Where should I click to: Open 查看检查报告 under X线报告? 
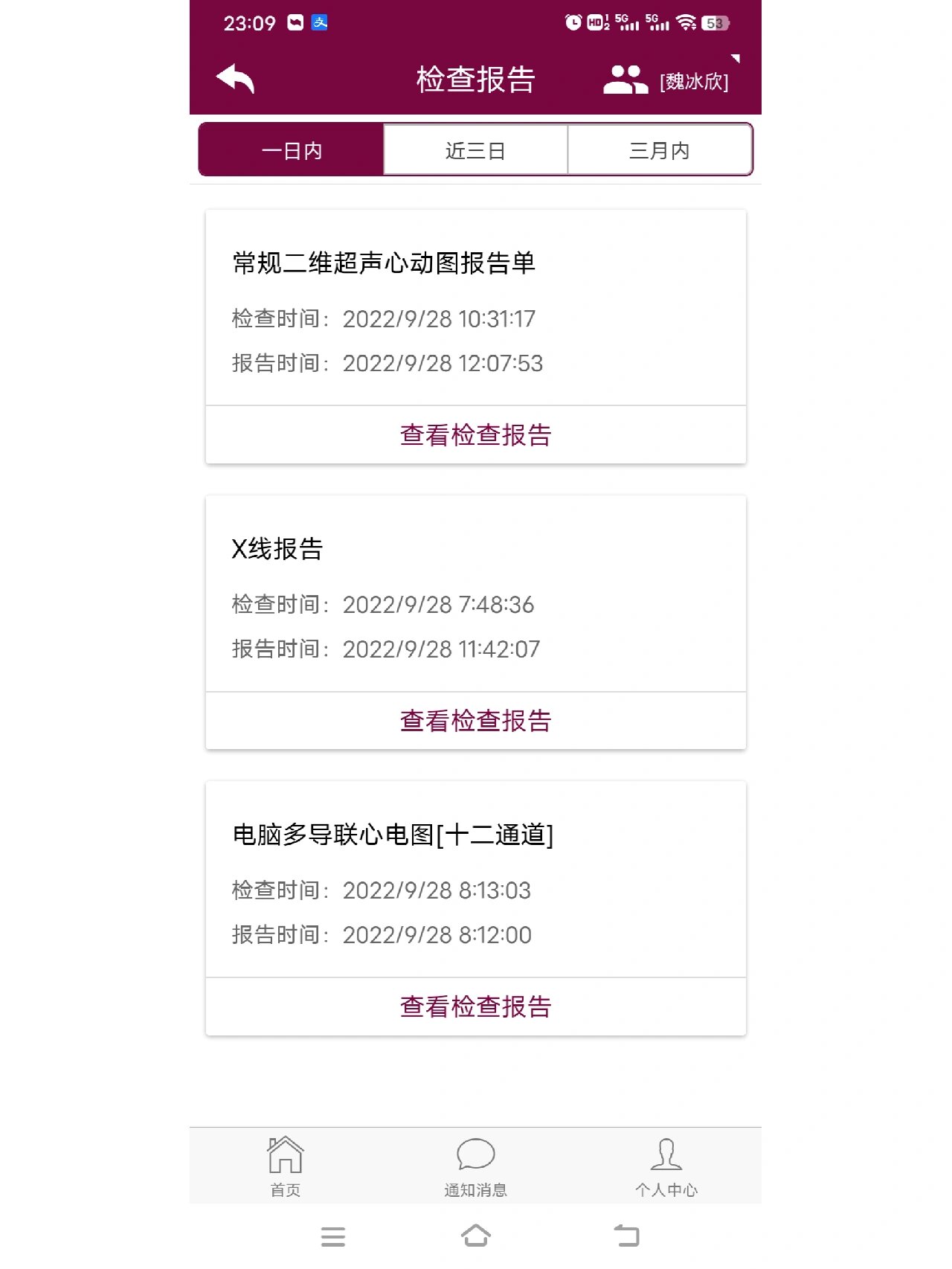click(475, 720)
